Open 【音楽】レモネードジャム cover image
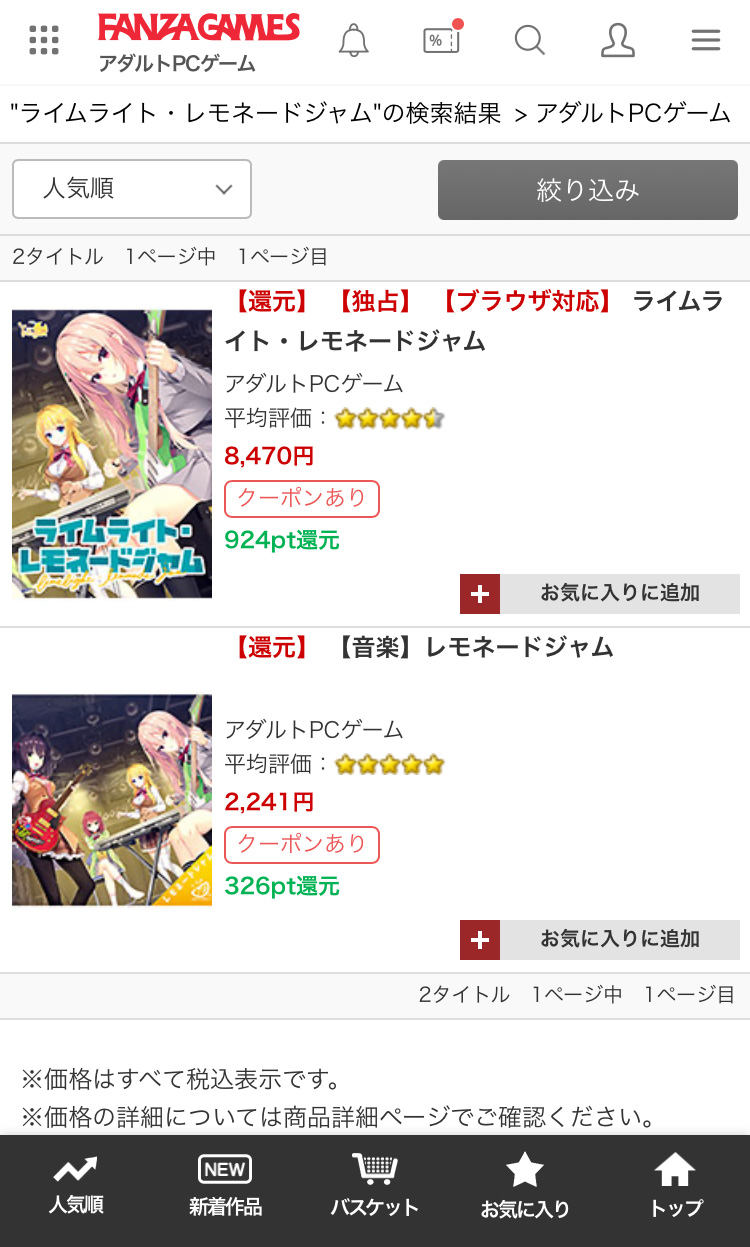The width and height of the screenshot is (750, 1247). [x=112, y=800]
